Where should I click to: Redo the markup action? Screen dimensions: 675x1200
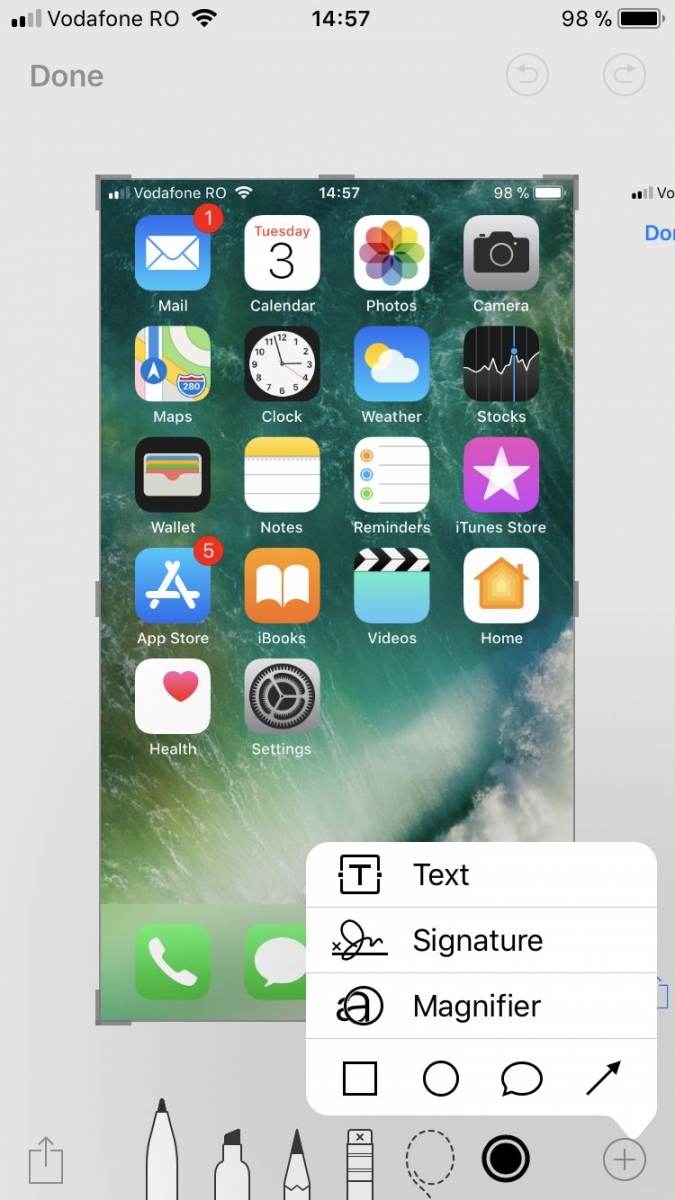tap(624, 76)
